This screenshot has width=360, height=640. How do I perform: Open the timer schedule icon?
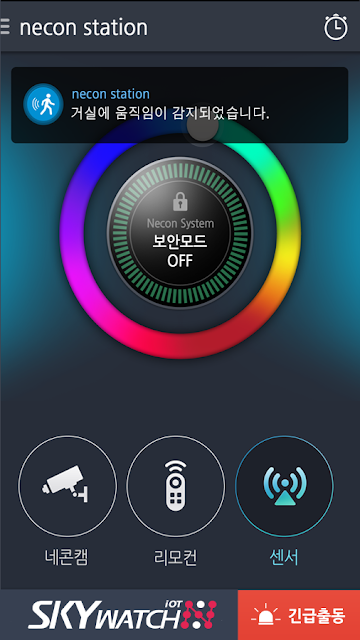tap(336, 27)
